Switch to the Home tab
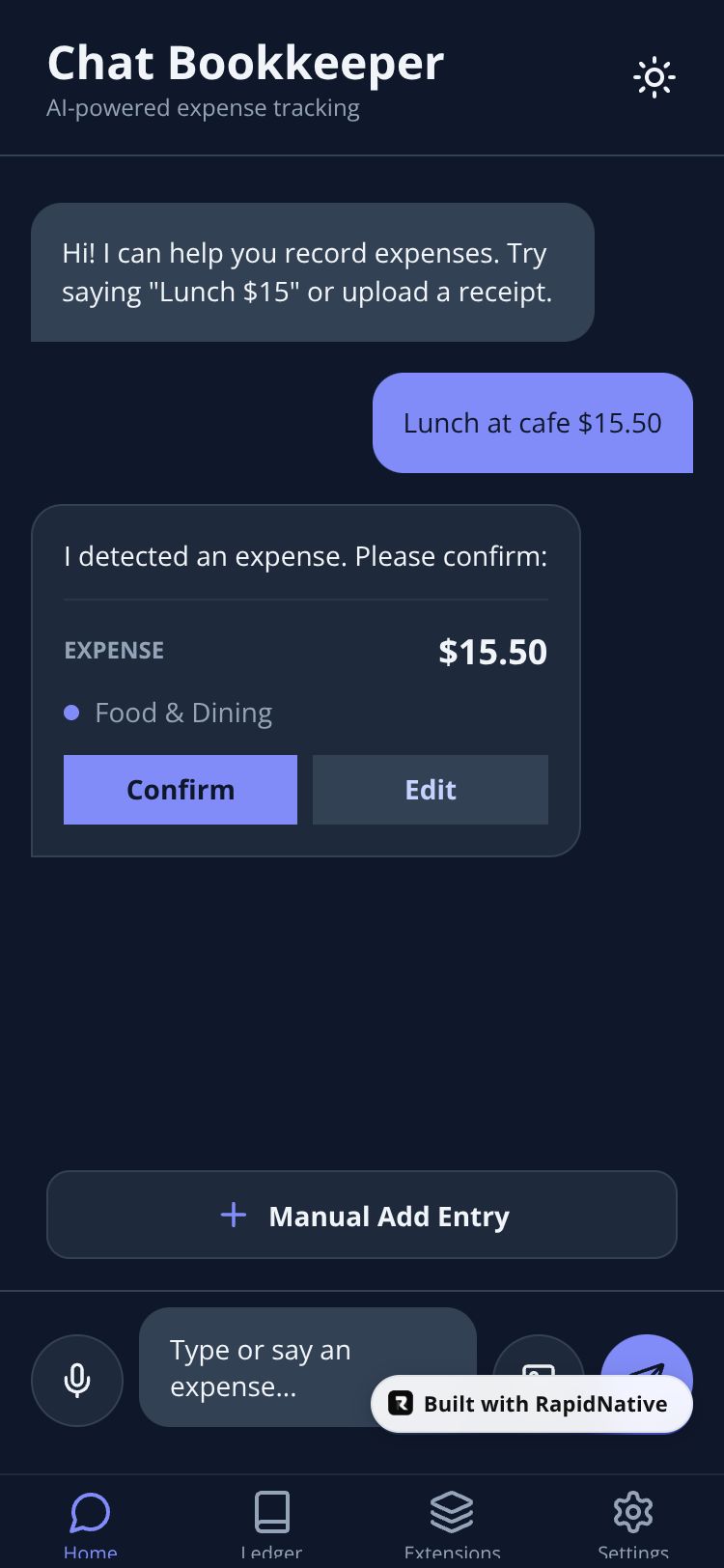 tap(90, 1524)
